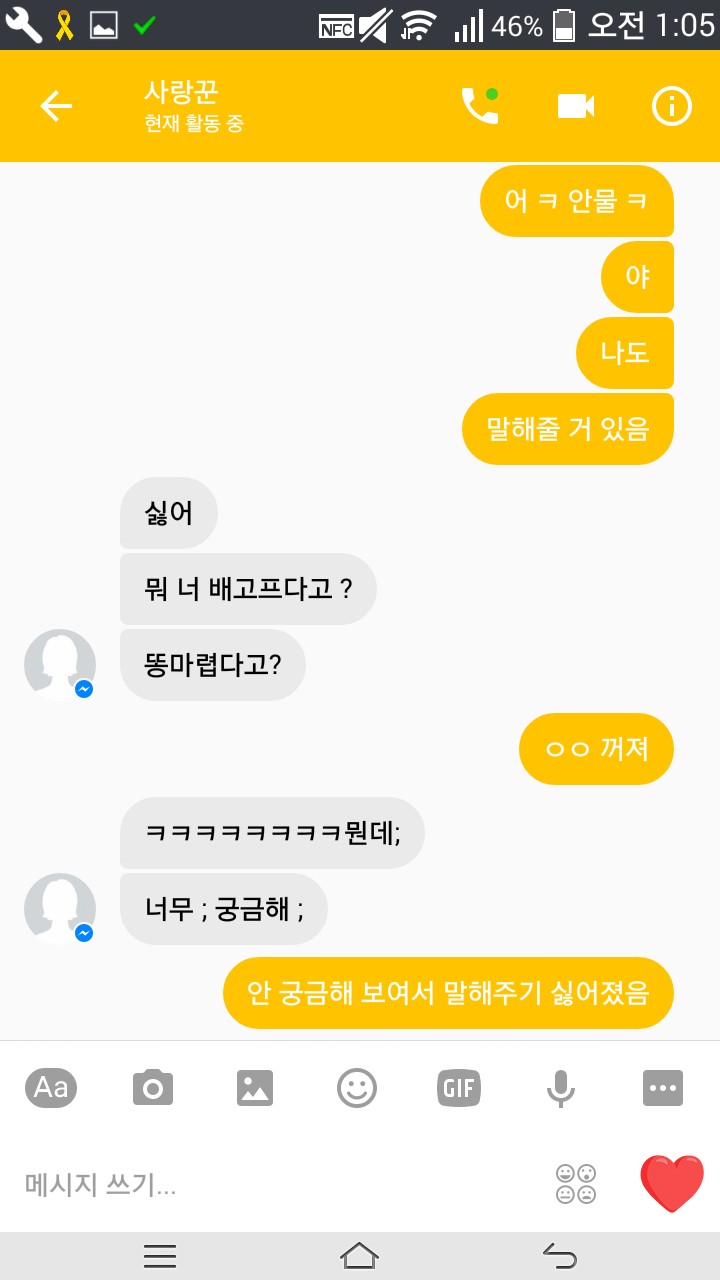Open text style options with Aa

51,1088
